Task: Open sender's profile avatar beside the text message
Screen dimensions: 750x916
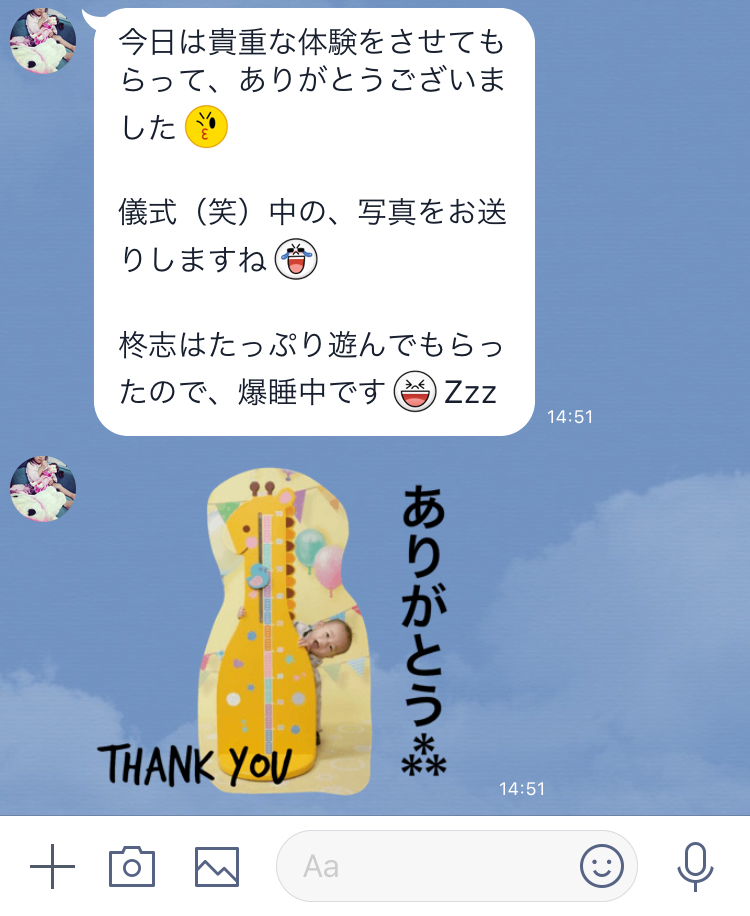Action: click(43, 39)
